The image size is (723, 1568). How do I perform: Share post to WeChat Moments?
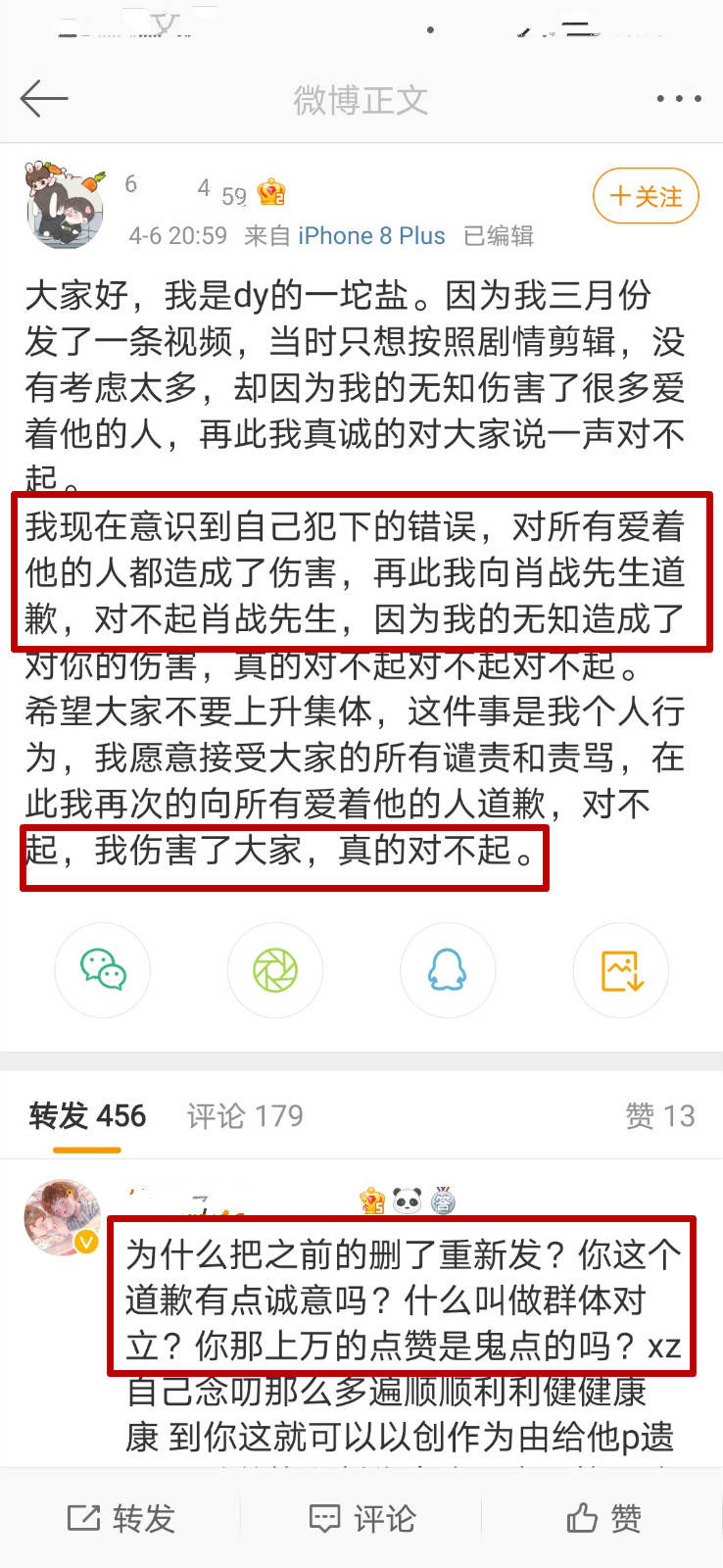tap(275, 970)
